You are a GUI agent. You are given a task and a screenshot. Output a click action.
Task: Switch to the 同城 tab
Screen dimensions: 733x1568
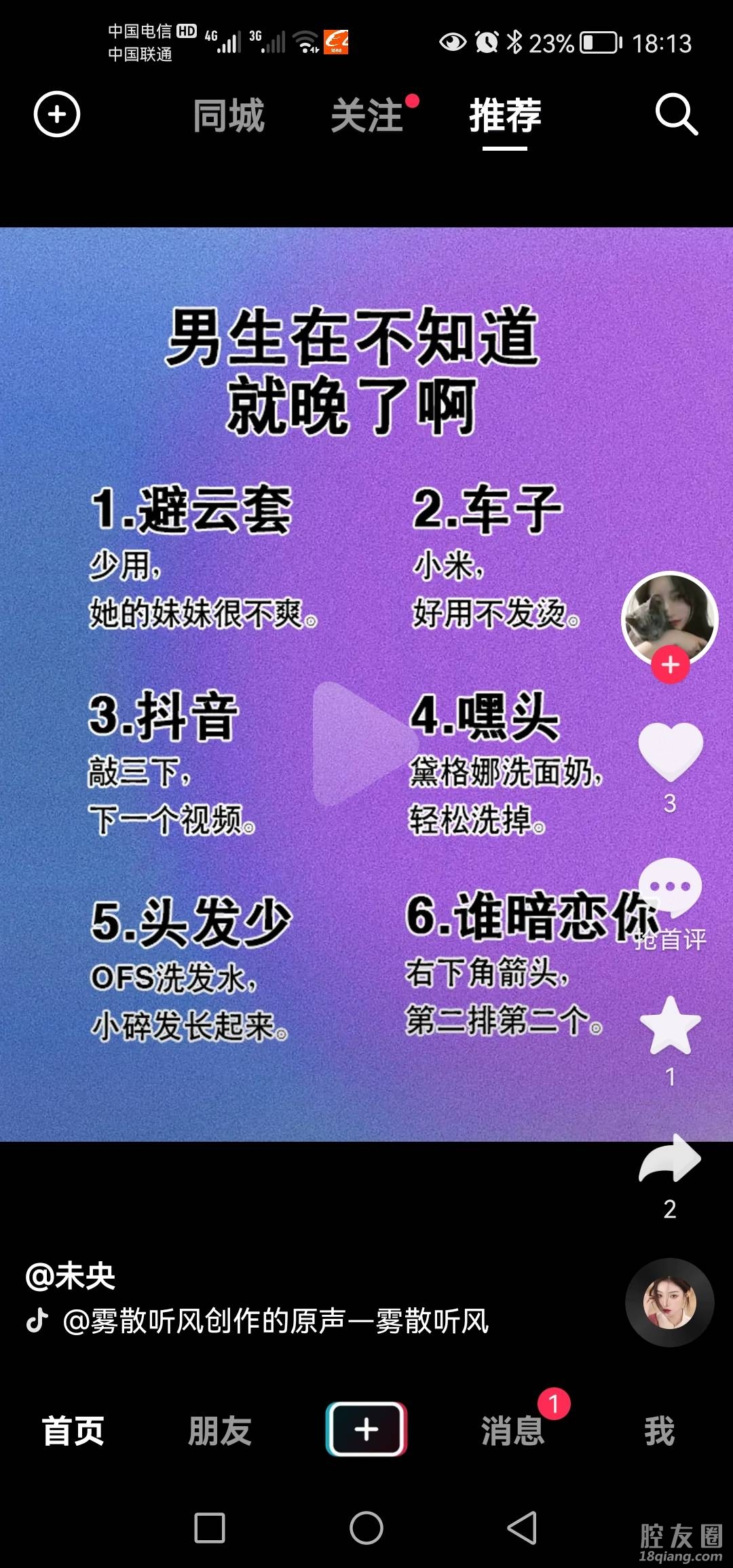click(x=229, y=115)
